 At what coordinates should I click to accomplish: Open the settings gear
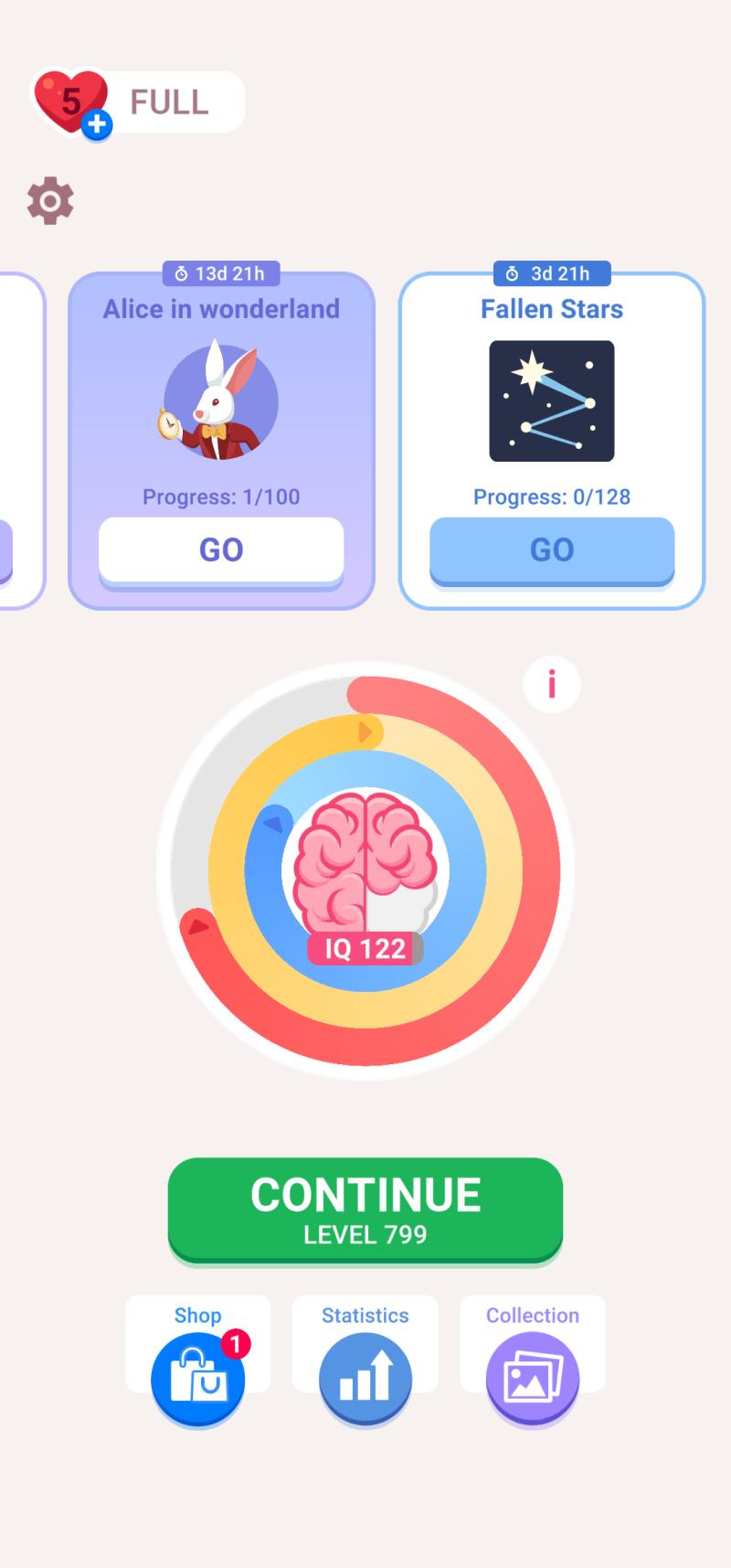[50, 200]
